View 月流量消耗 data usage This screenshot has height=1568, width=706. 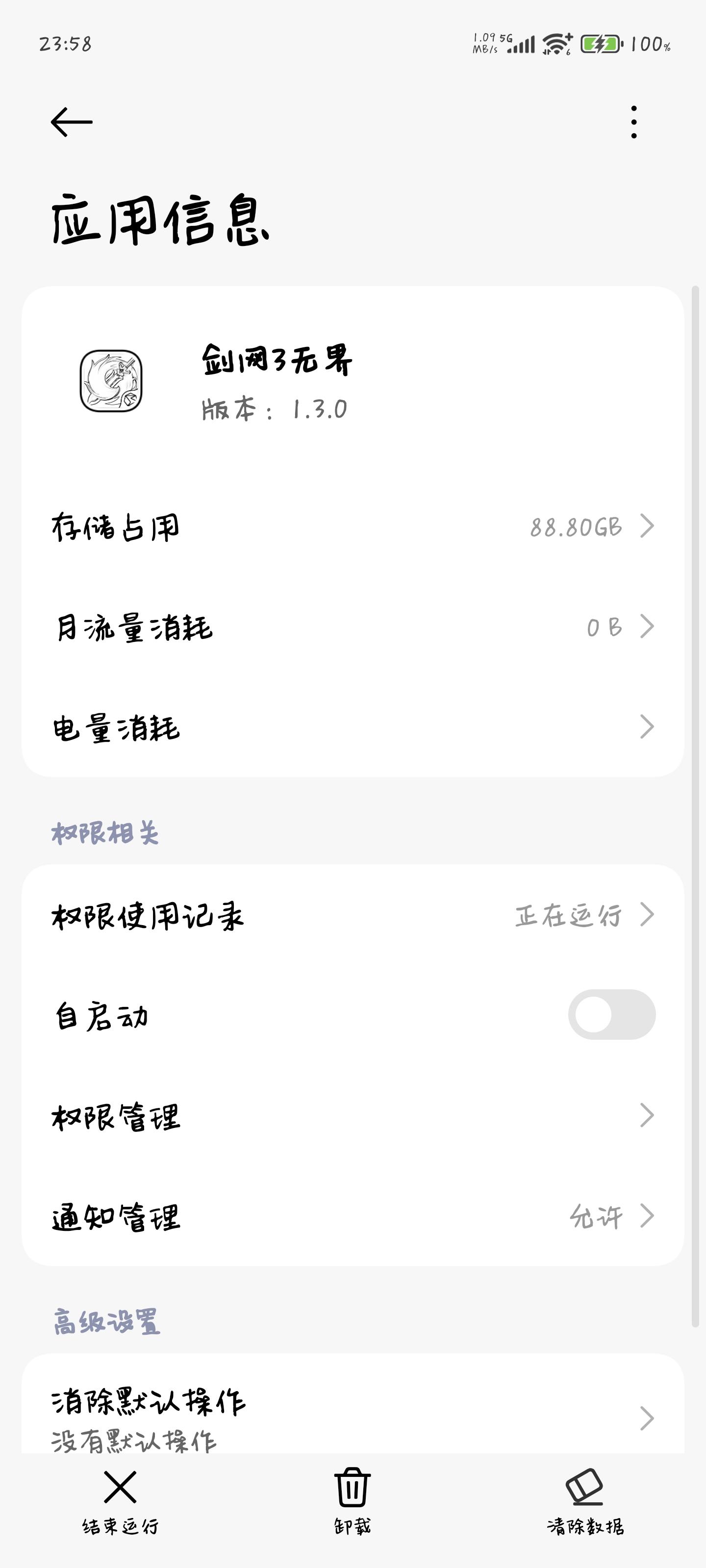click(x=353, y=627)
